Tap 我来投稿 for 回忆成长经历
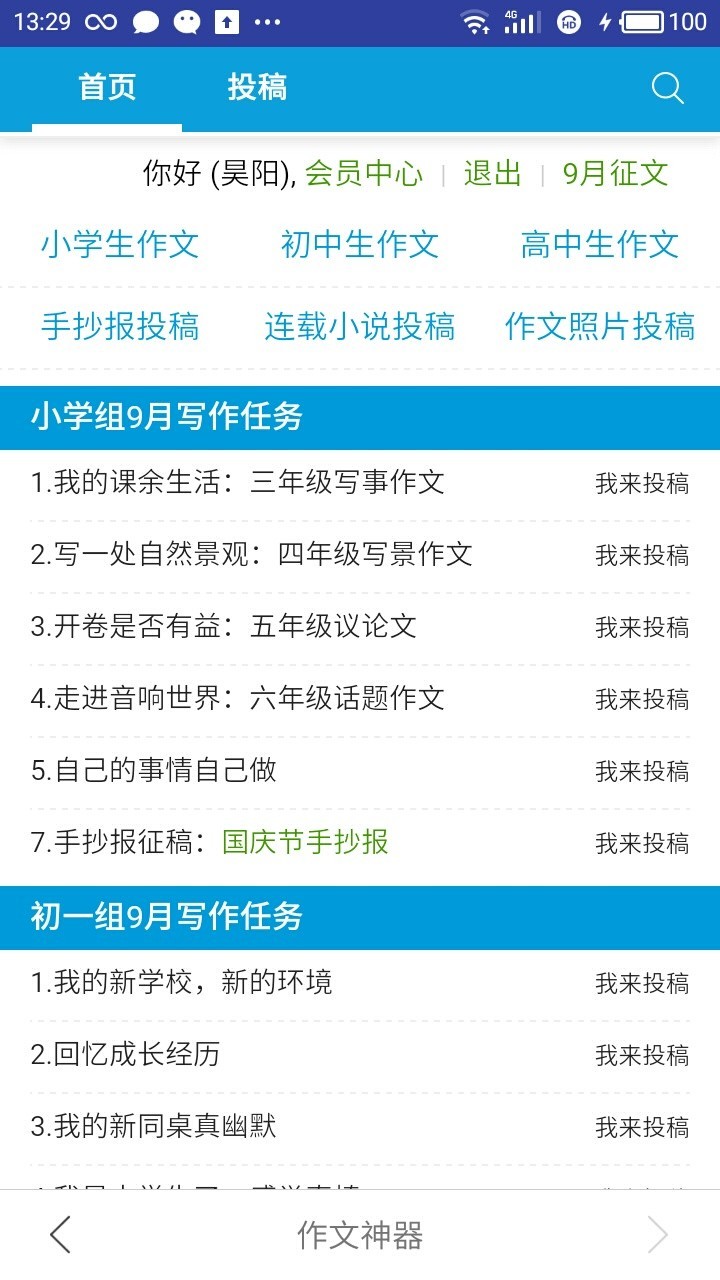Image resolution: width=720 pixels, height=1280 pixels. pyautogui.click(x=642, y=1056)
